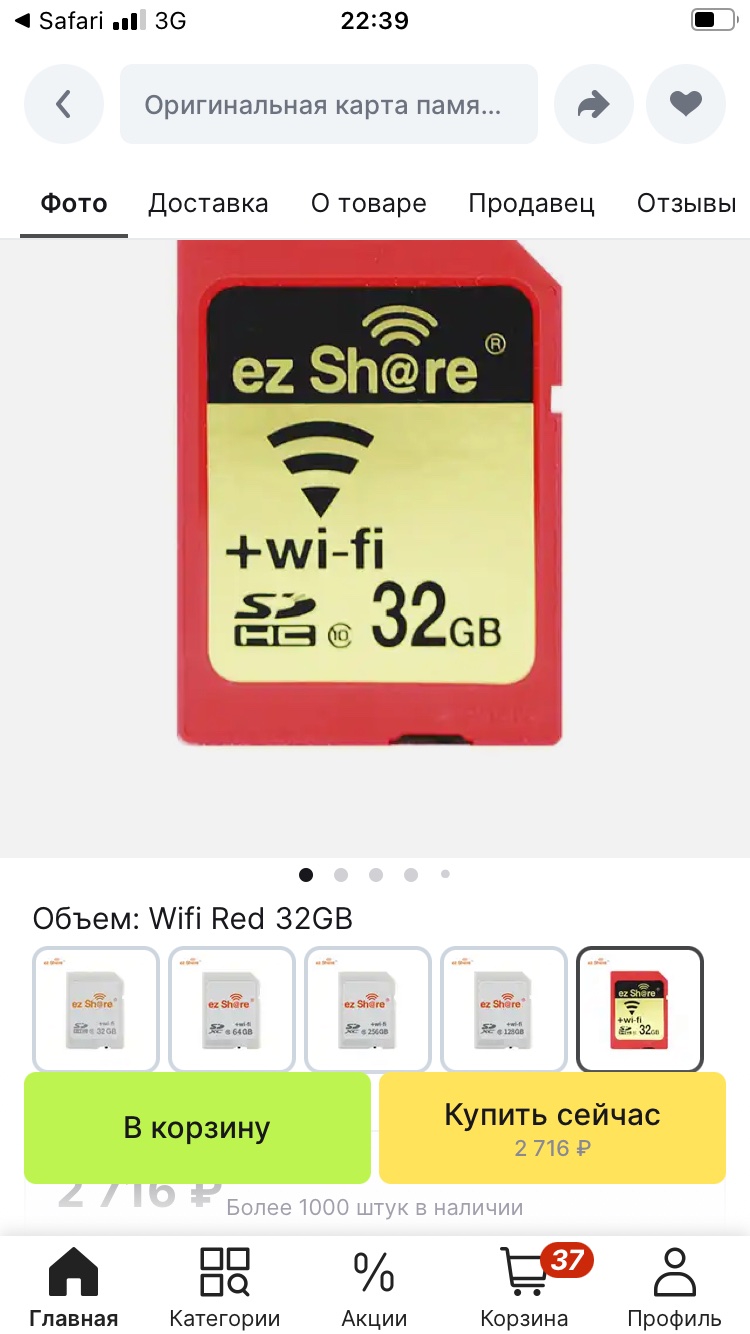This screenshot has height=1334, width=750.
Task: Add item with В корзину button
Action: (x=197, y=1128)
